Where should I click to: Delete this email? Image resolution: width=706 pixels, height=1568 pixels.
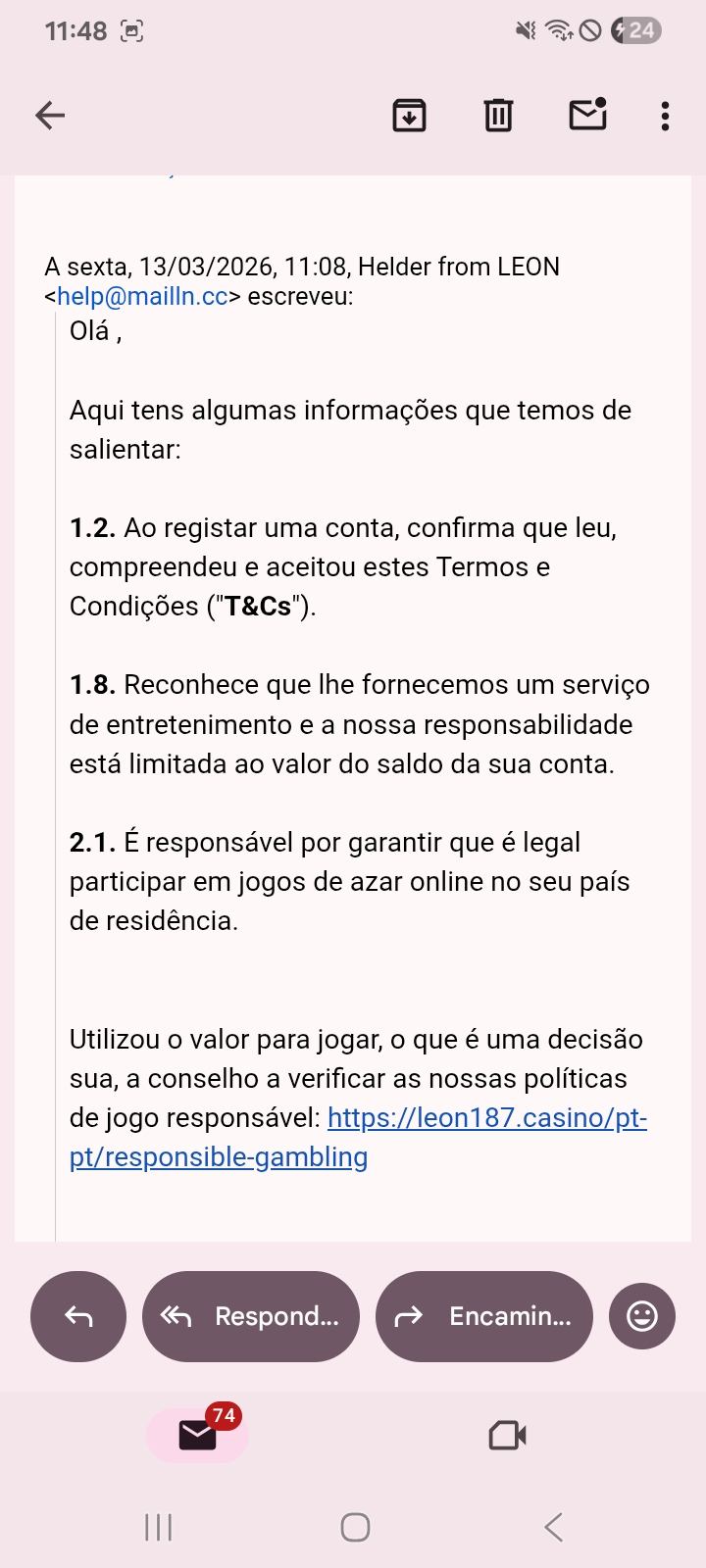498,116
